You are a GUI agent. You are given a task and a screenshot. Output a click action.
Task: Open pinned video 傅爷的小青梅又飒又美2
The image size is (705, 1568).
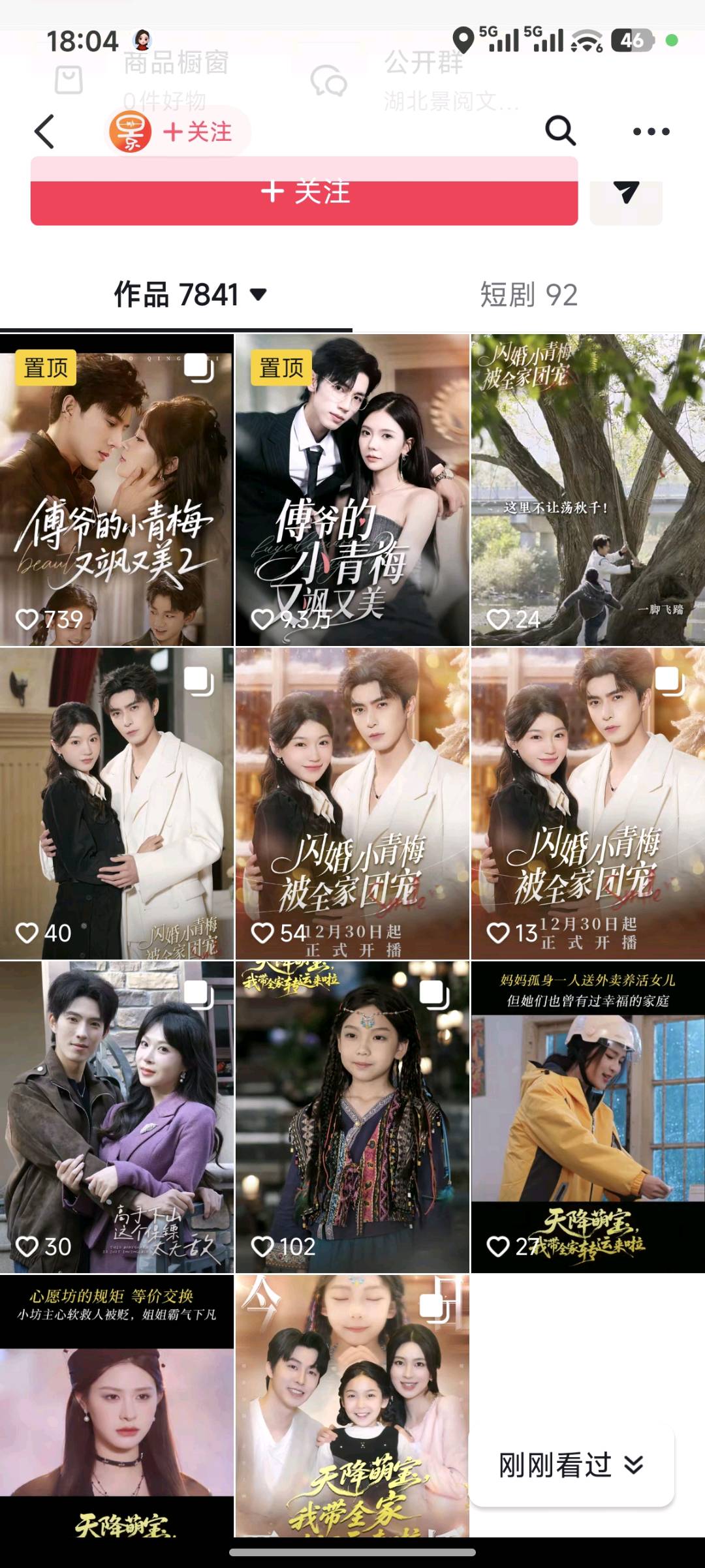click(x=116, y=489)
